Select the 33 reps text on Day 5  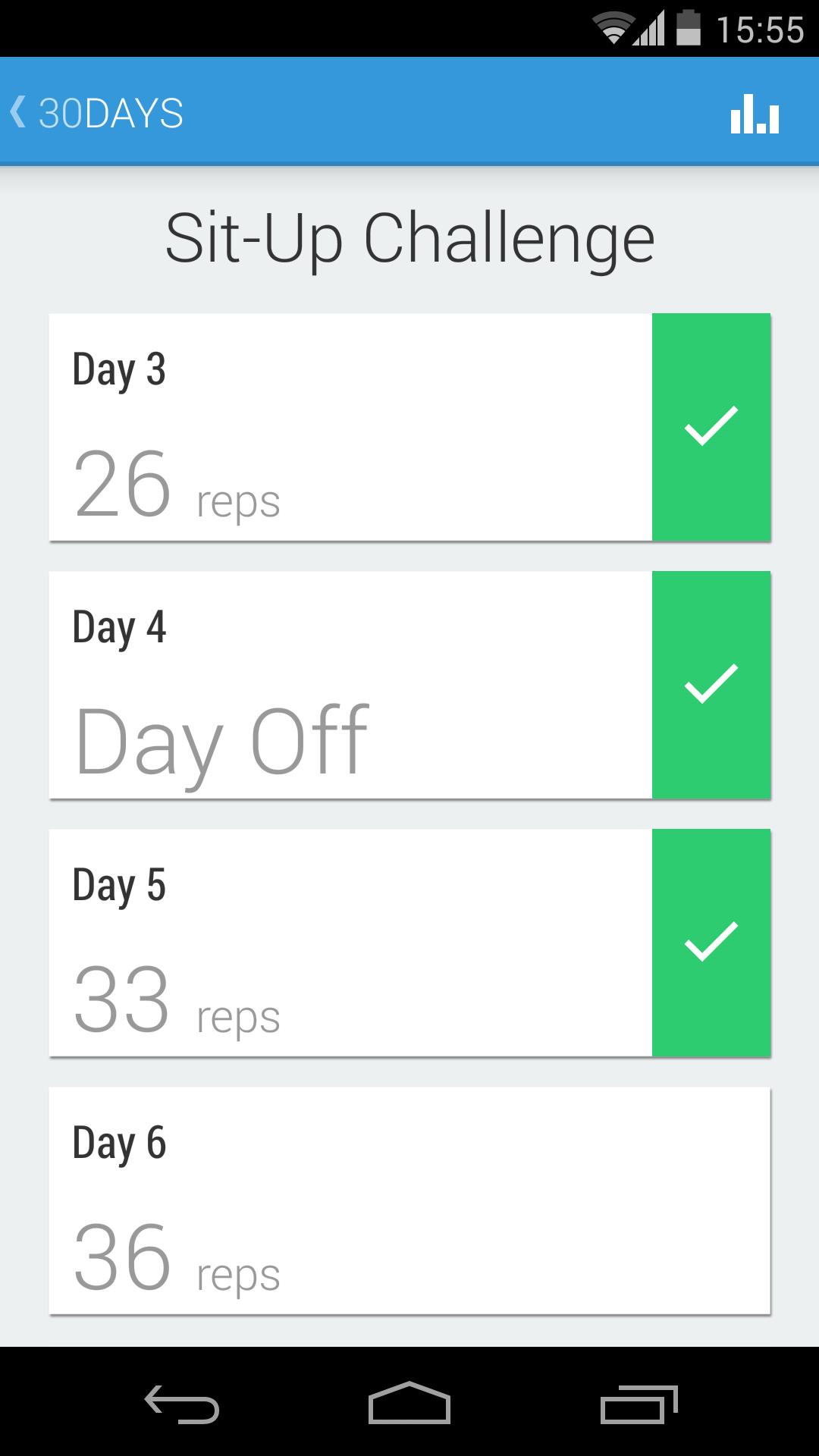(x=174, y=997)
